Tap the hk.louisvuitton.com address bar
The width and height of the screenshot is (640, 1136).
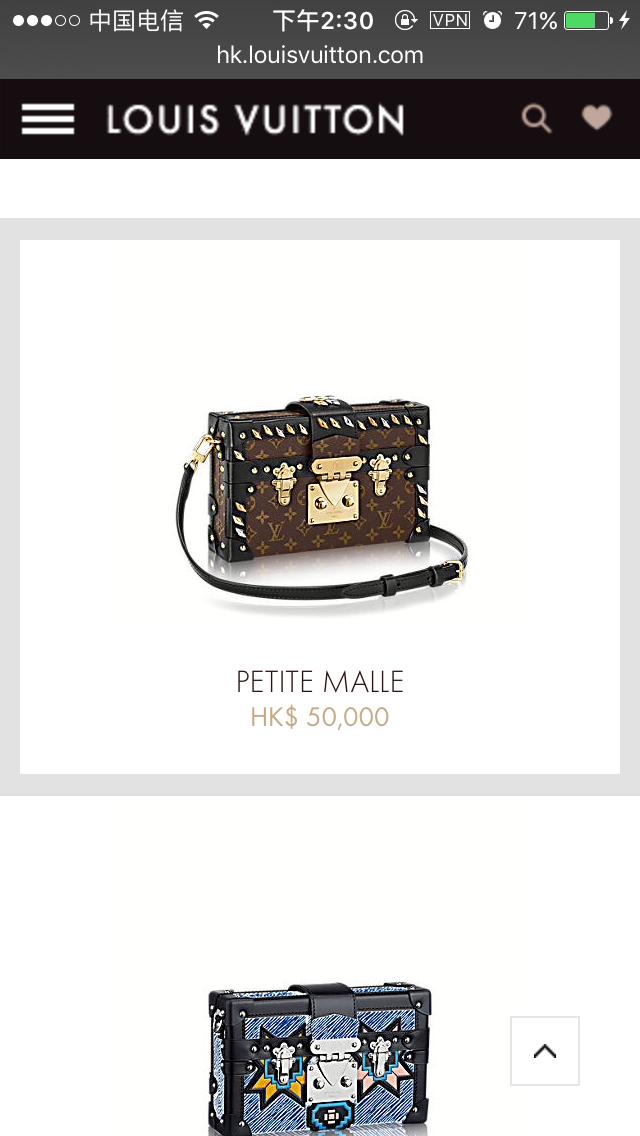[x=320, y=56]
